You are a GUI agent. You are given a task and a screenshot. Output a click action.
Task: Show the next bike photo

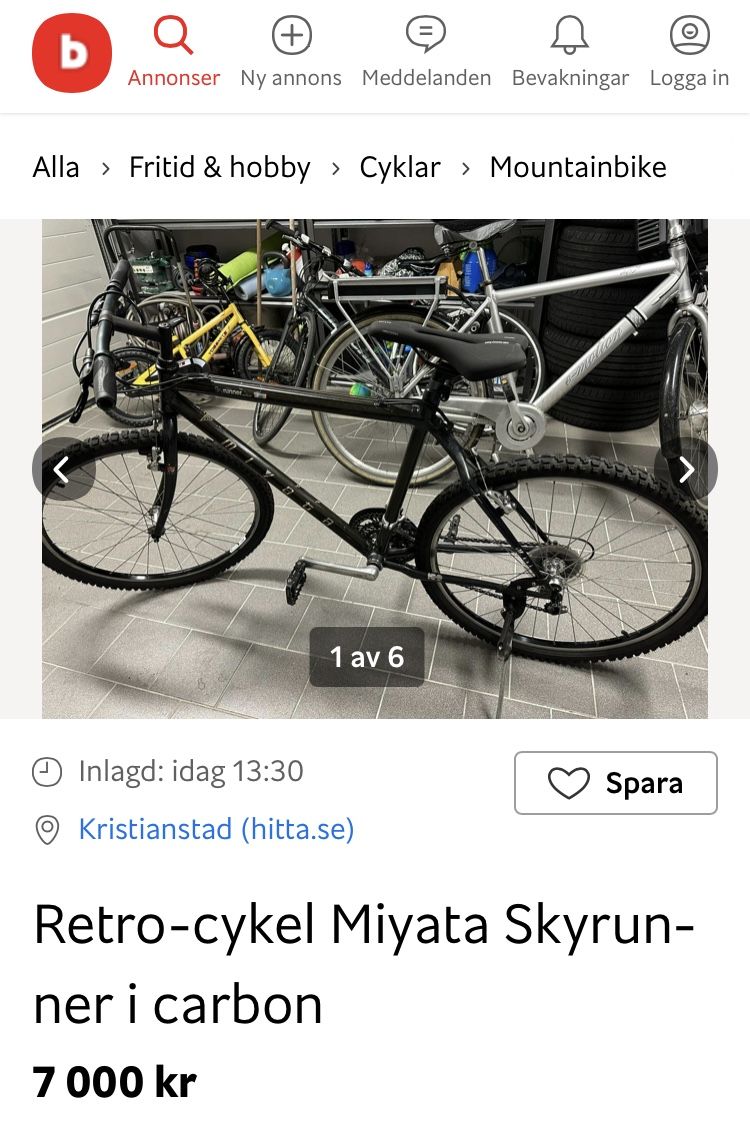click(686, 469)
